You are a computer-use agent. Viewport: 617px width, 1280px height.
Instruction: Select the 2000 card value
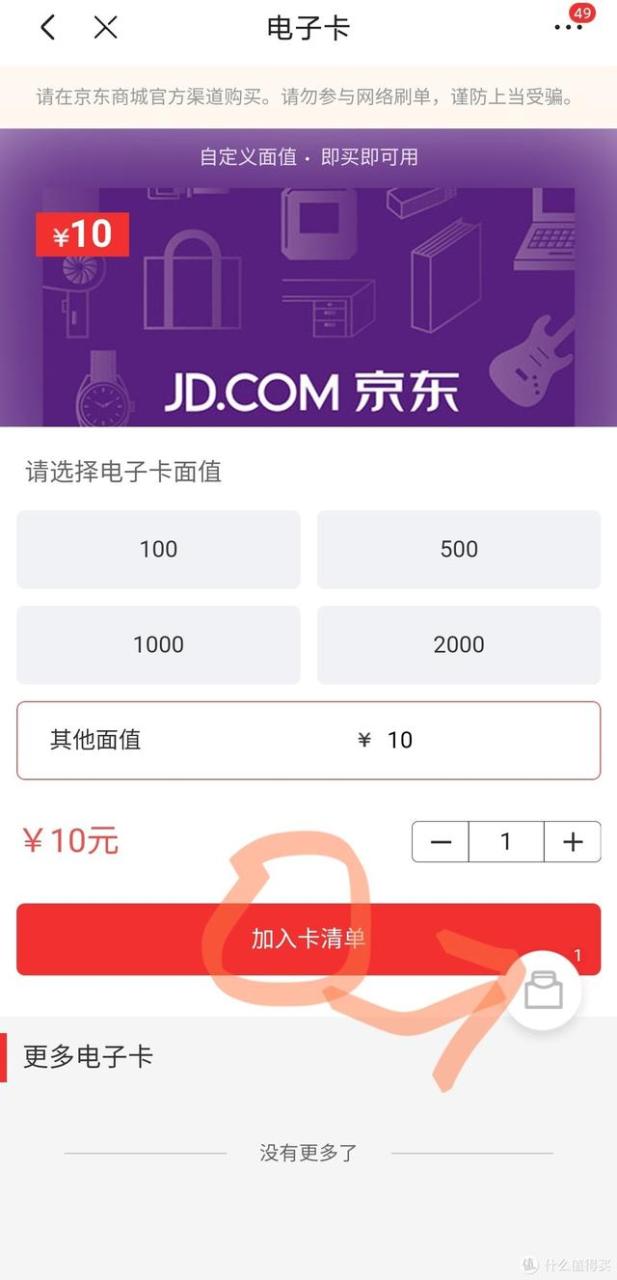pyautogui.click(x=459, y=645)
